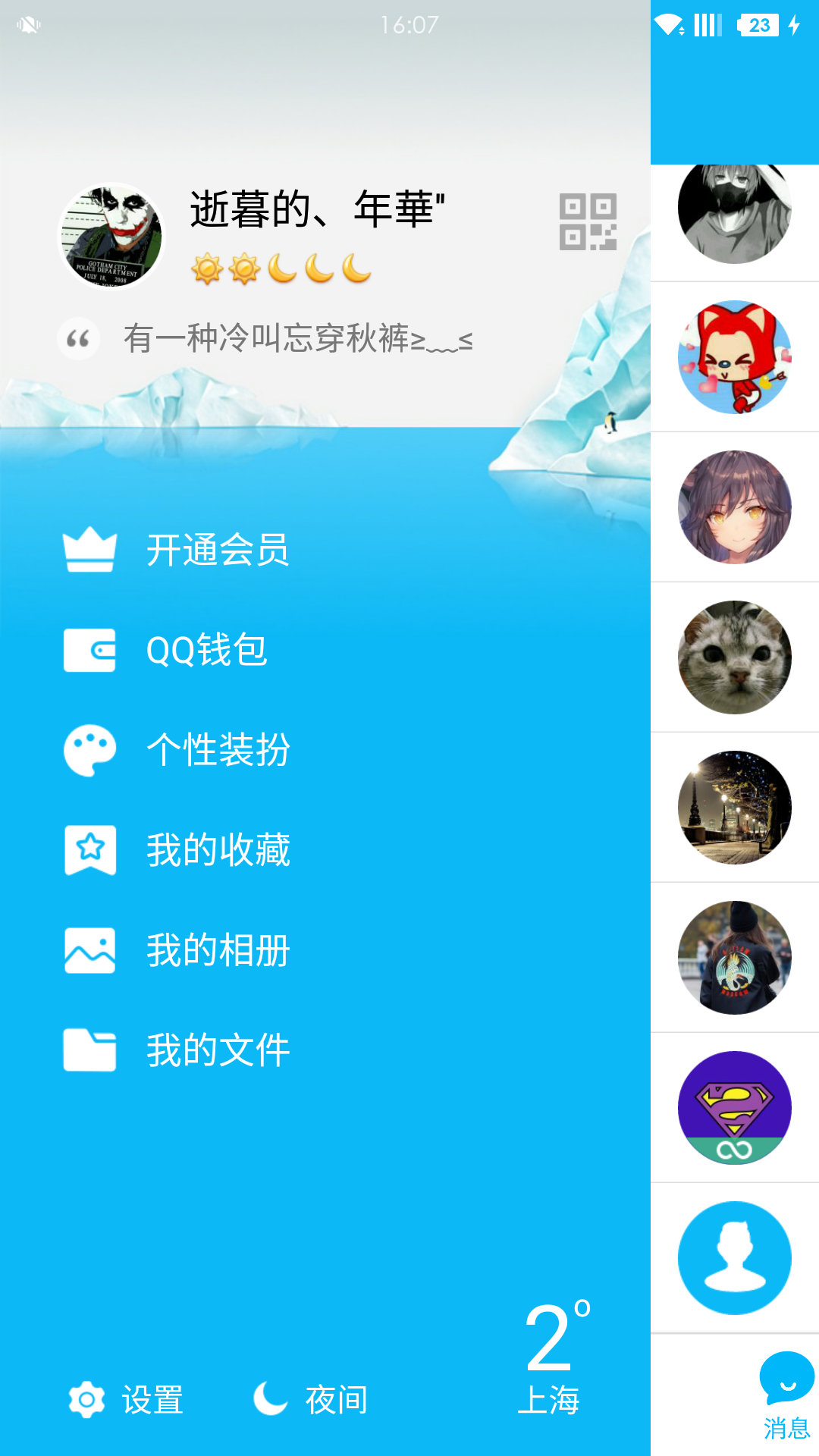Select the red fox cartoon avatar
This screenshot has width=819, height=1456.
click(733, 356)
